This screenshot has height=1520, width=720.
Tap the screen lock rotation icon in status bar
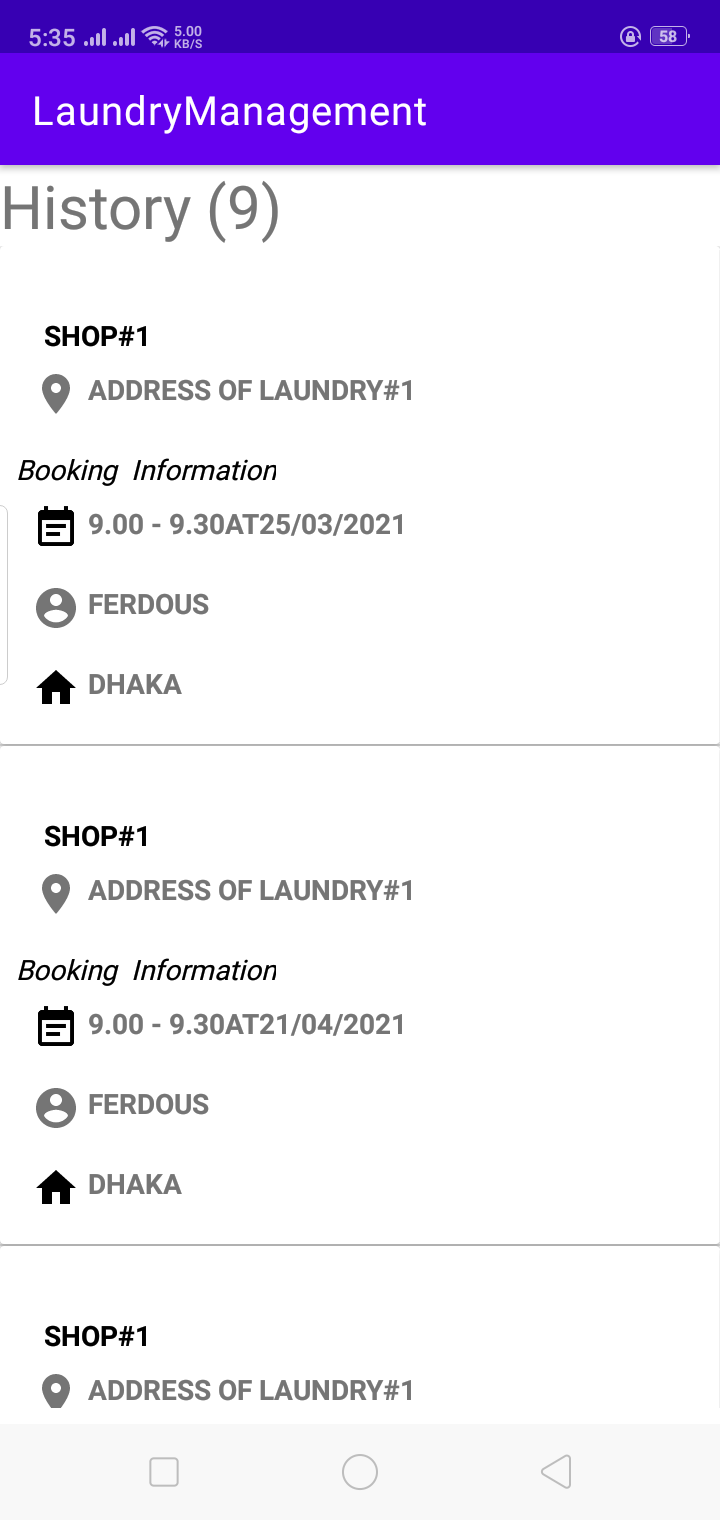pyautogui.click(x=629, y=36)
